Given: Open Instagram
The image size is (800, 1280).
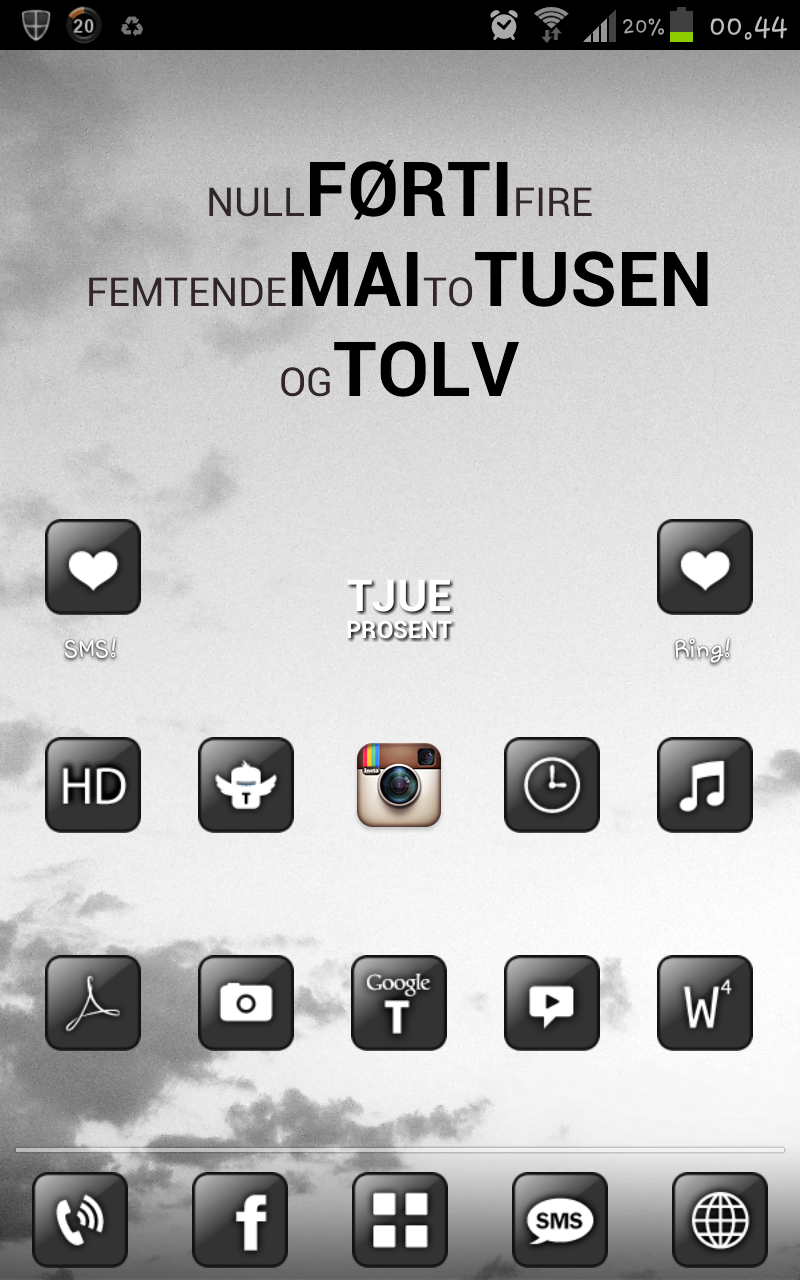Looking at the screenshot, I should point(399,785).
